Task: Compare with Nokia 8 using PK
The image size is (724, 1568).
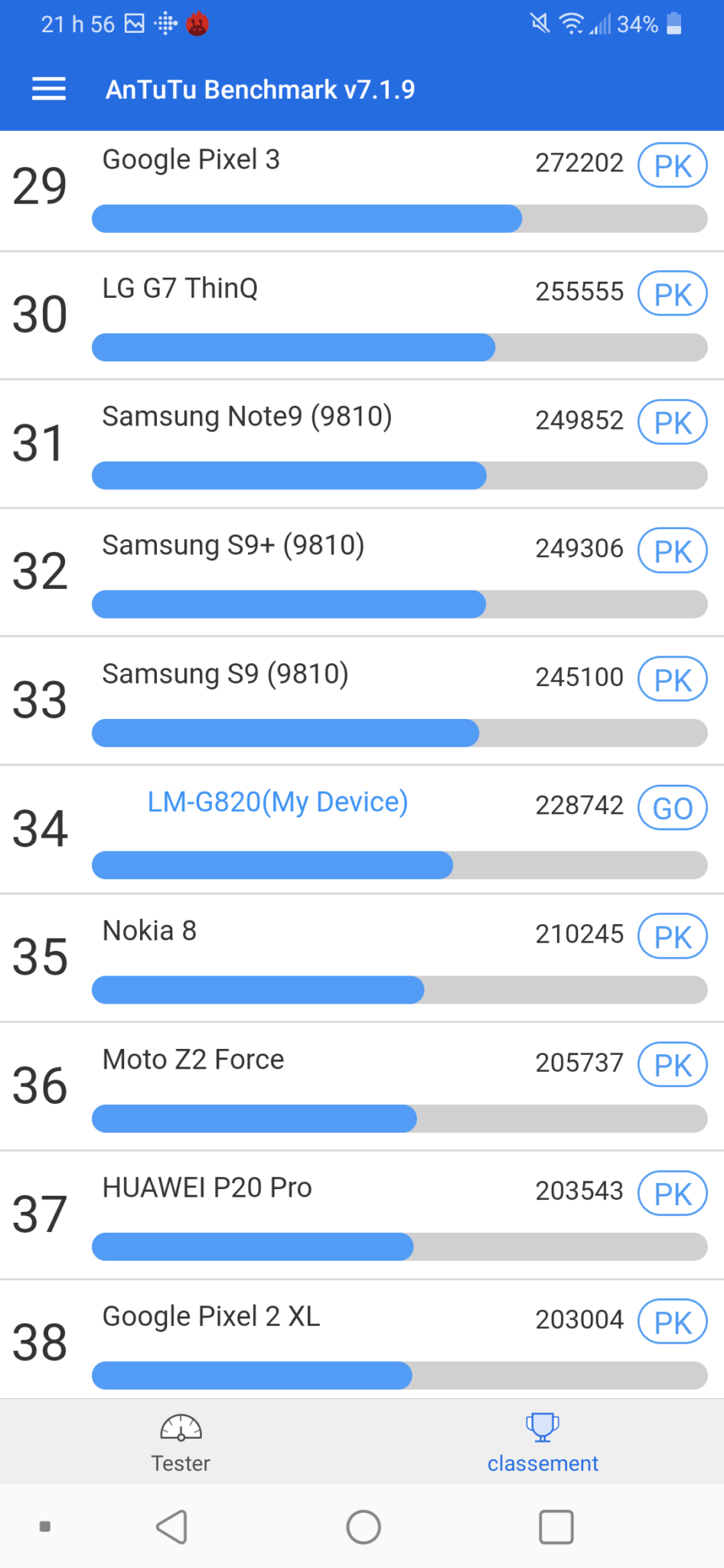Action: pyautogui.click(x=672, y=936)
